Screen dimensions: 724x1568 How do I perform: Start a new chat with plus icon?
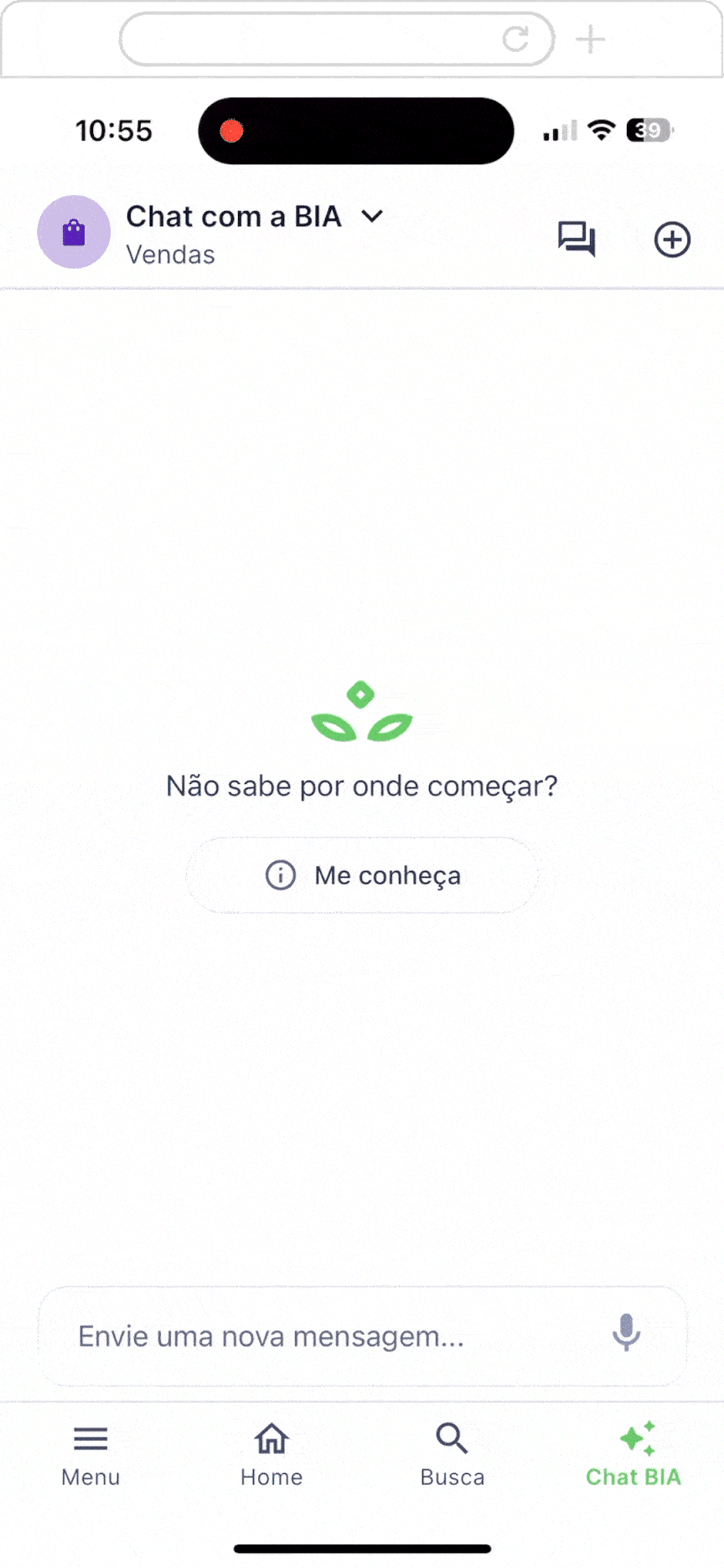[672, 240]
